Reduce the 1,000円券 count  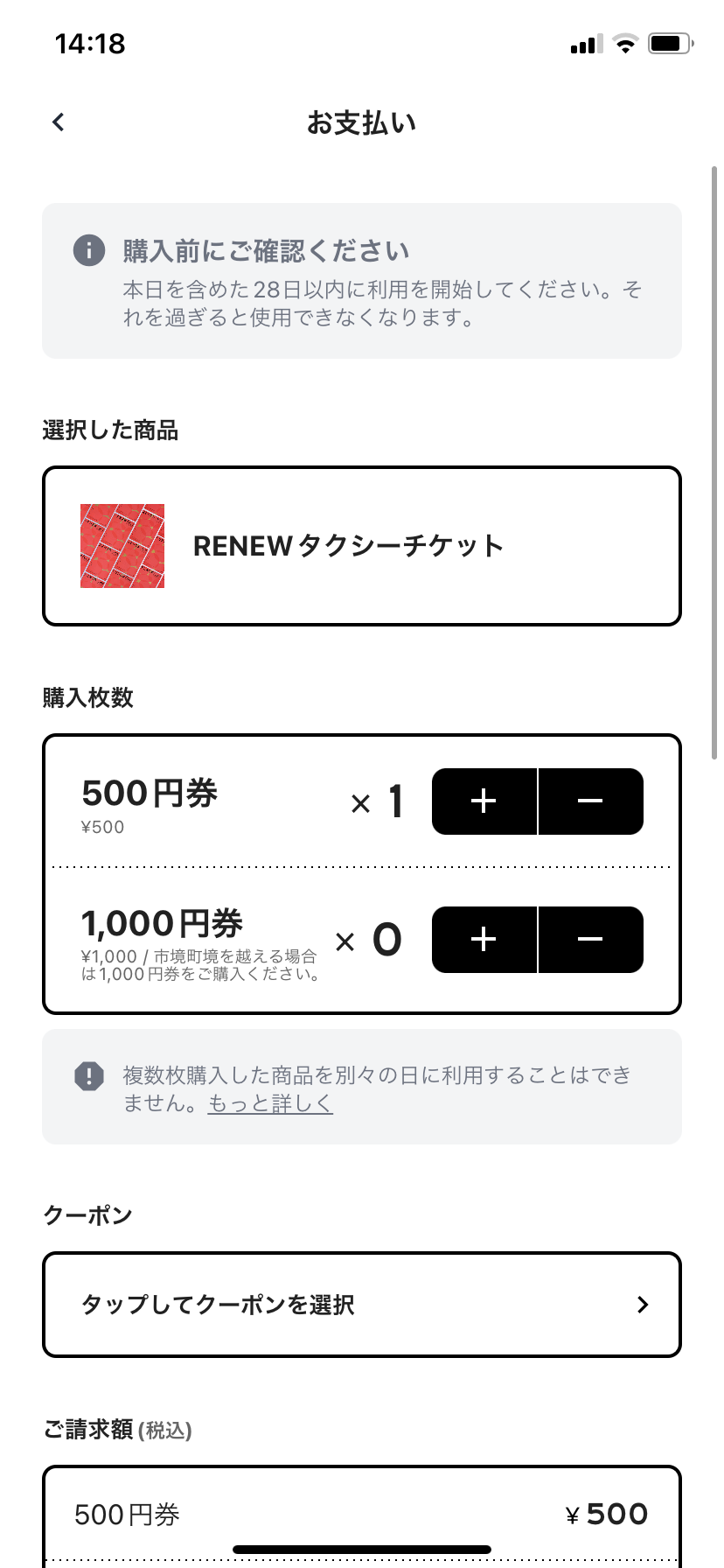click(x=591, y=940)
